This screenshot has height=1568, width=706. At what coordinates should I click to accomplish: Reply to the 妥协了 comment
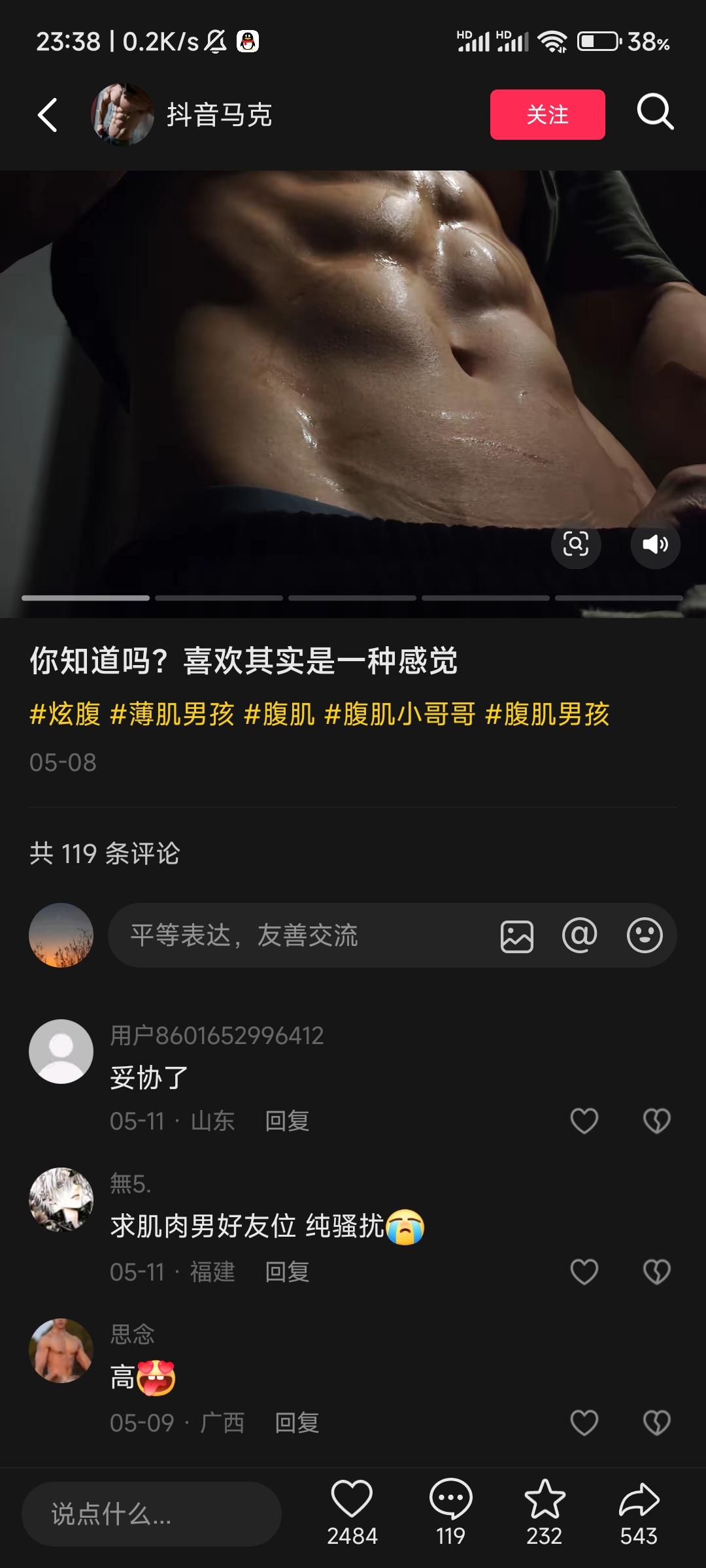287,1121
